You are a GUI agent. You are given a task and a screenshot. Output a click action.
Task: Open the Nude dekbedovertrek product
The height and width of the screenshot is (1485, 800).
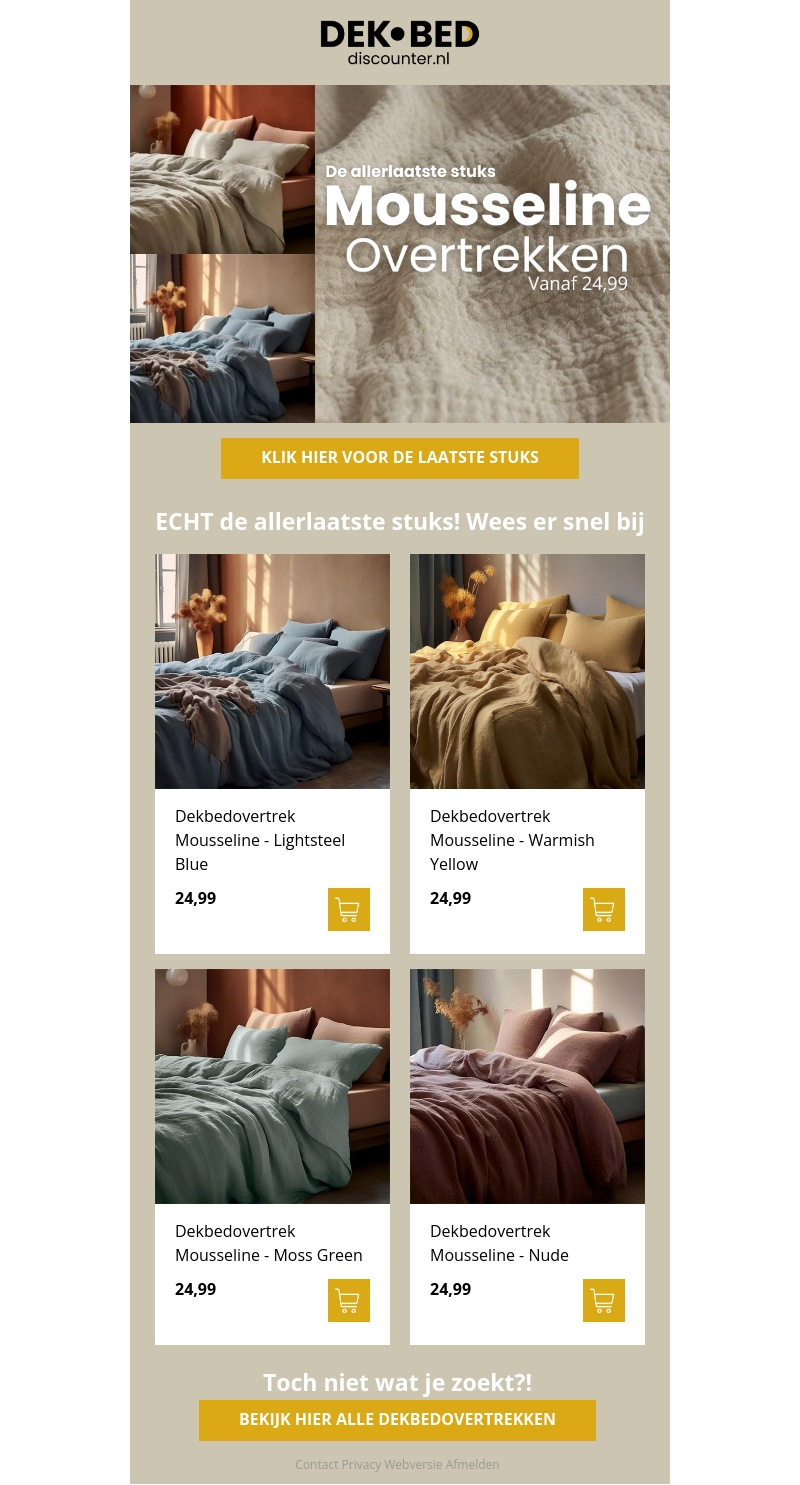click(527, 1086)
